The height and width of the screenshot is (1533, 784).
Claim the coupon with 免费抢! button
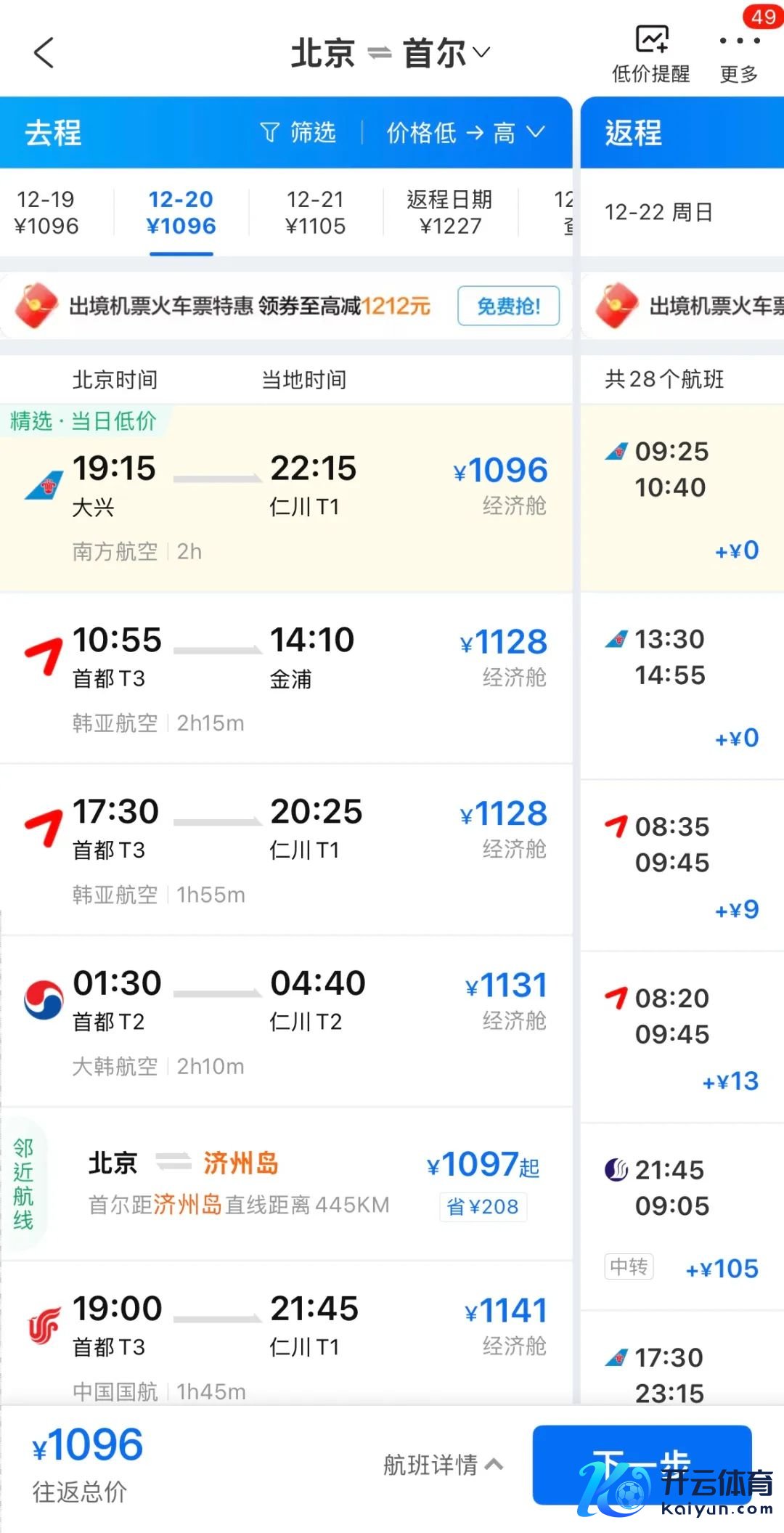click(x=508, y=306)
